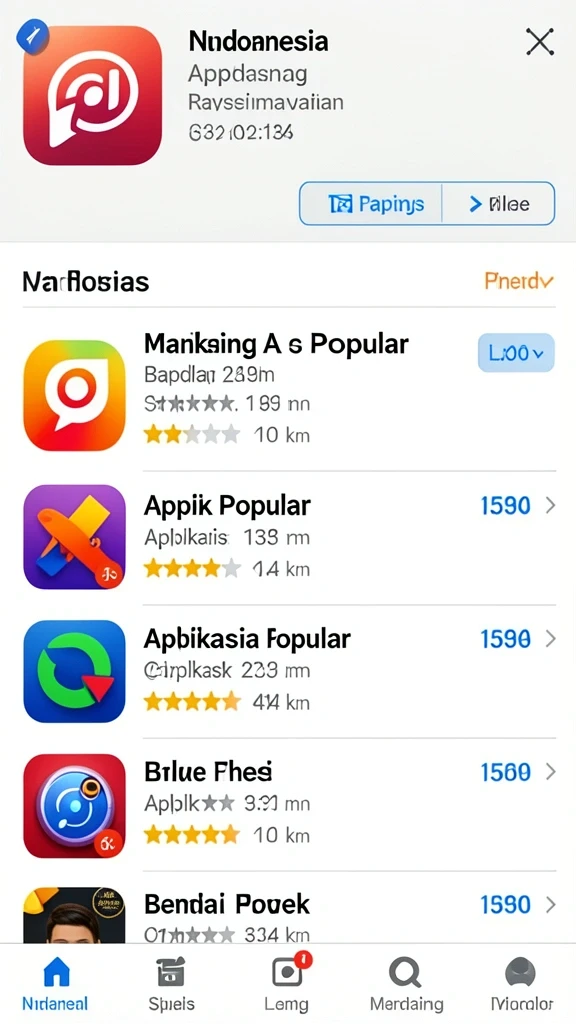
Task: Tap the L:00 button for Manksing As Popular
Action: click(x=516, y=353)
